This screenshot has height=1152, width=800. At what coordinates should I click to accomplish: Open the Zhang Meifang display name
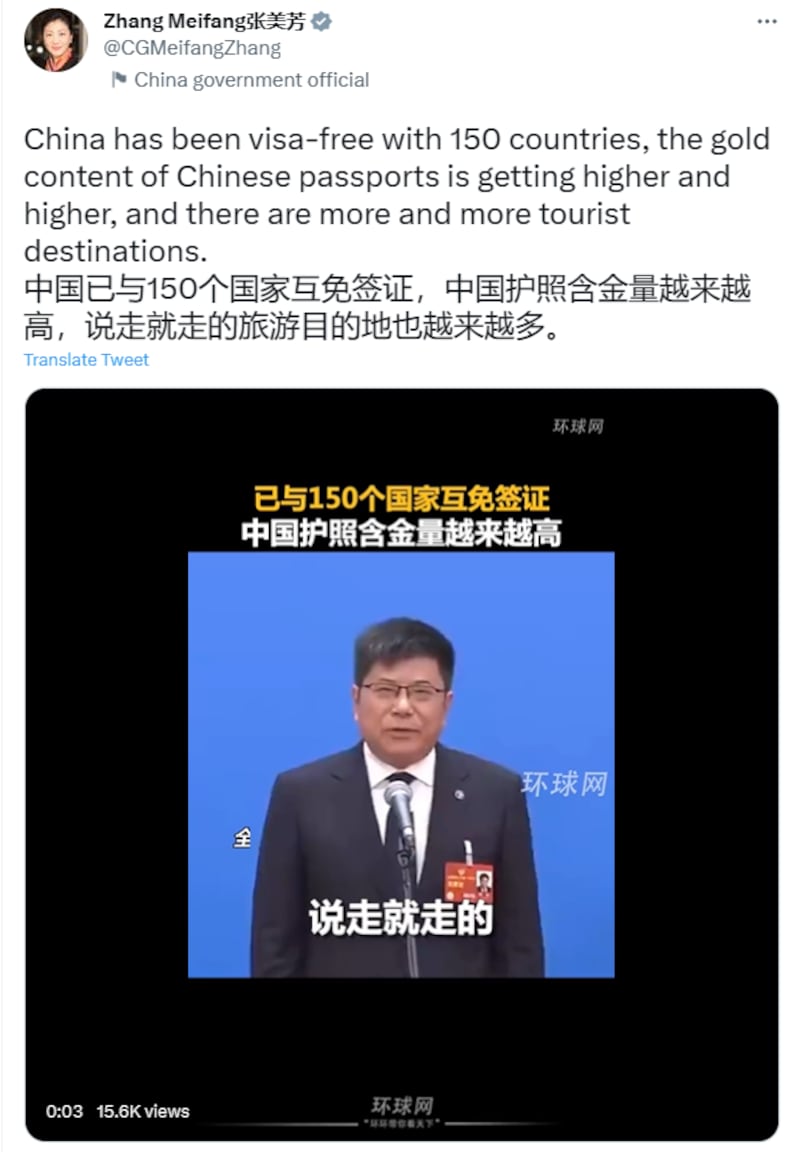coord(205,22)
